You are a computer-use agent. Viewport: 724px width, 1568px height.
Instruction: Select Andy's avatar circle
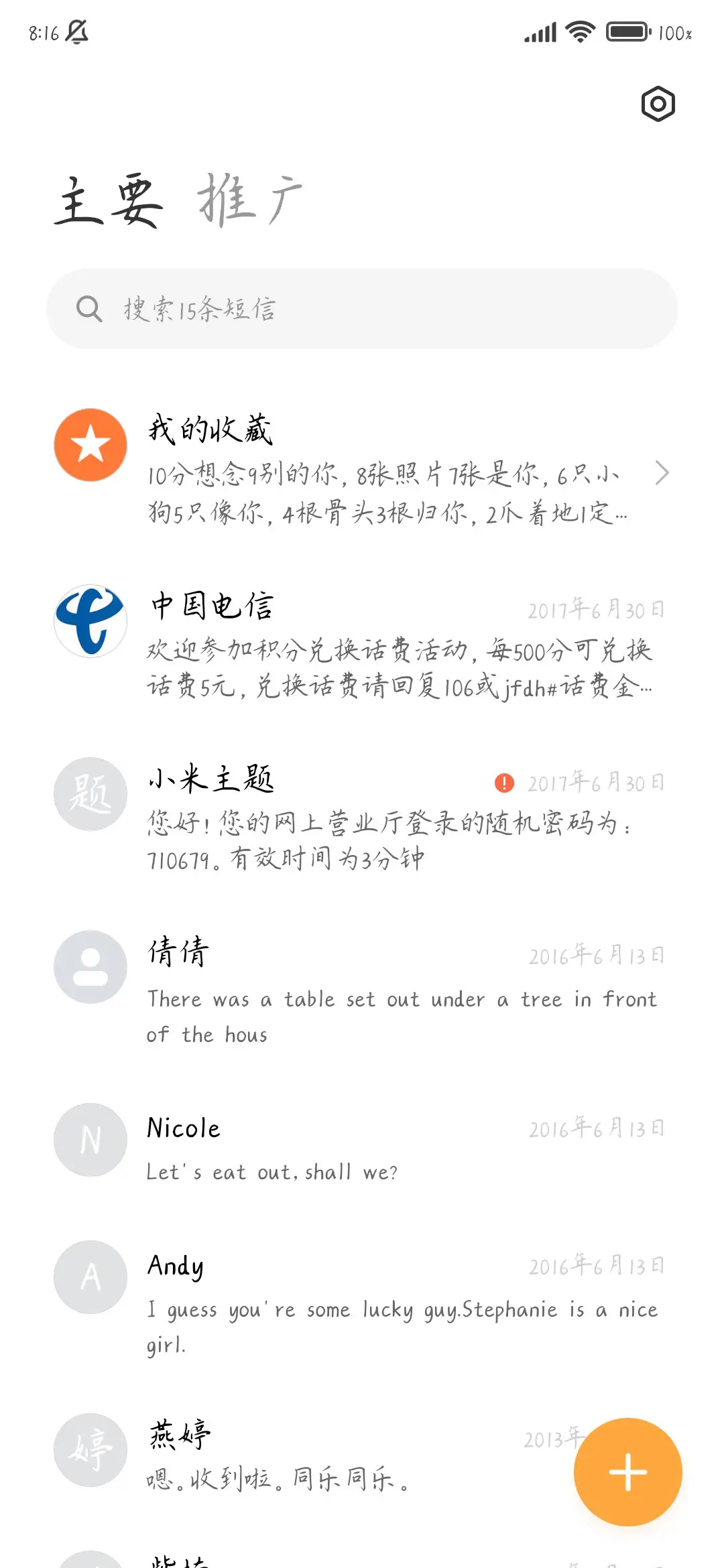90,1277
